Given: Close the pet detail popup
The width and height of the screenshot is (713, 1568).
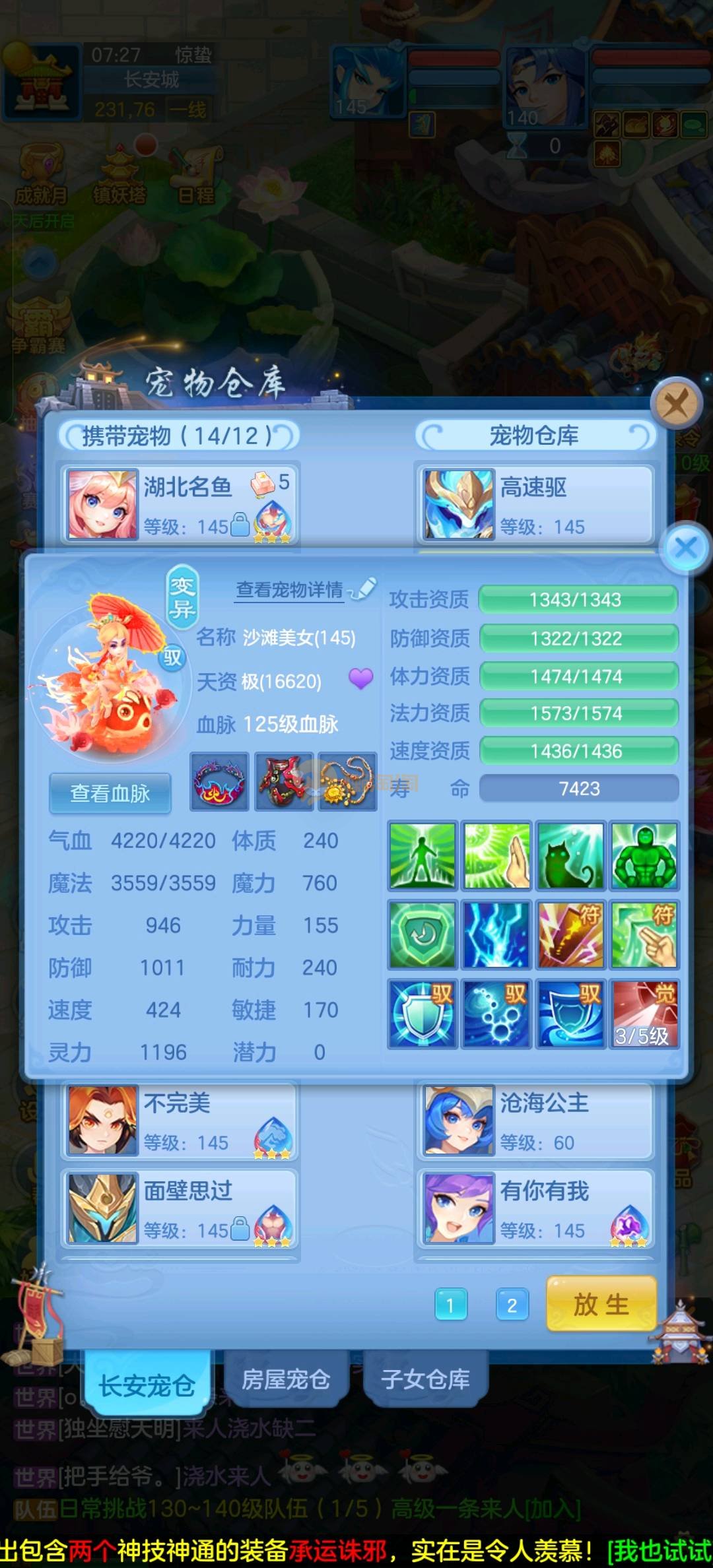Looking at the screenshot, I should [x=686, y=547].
